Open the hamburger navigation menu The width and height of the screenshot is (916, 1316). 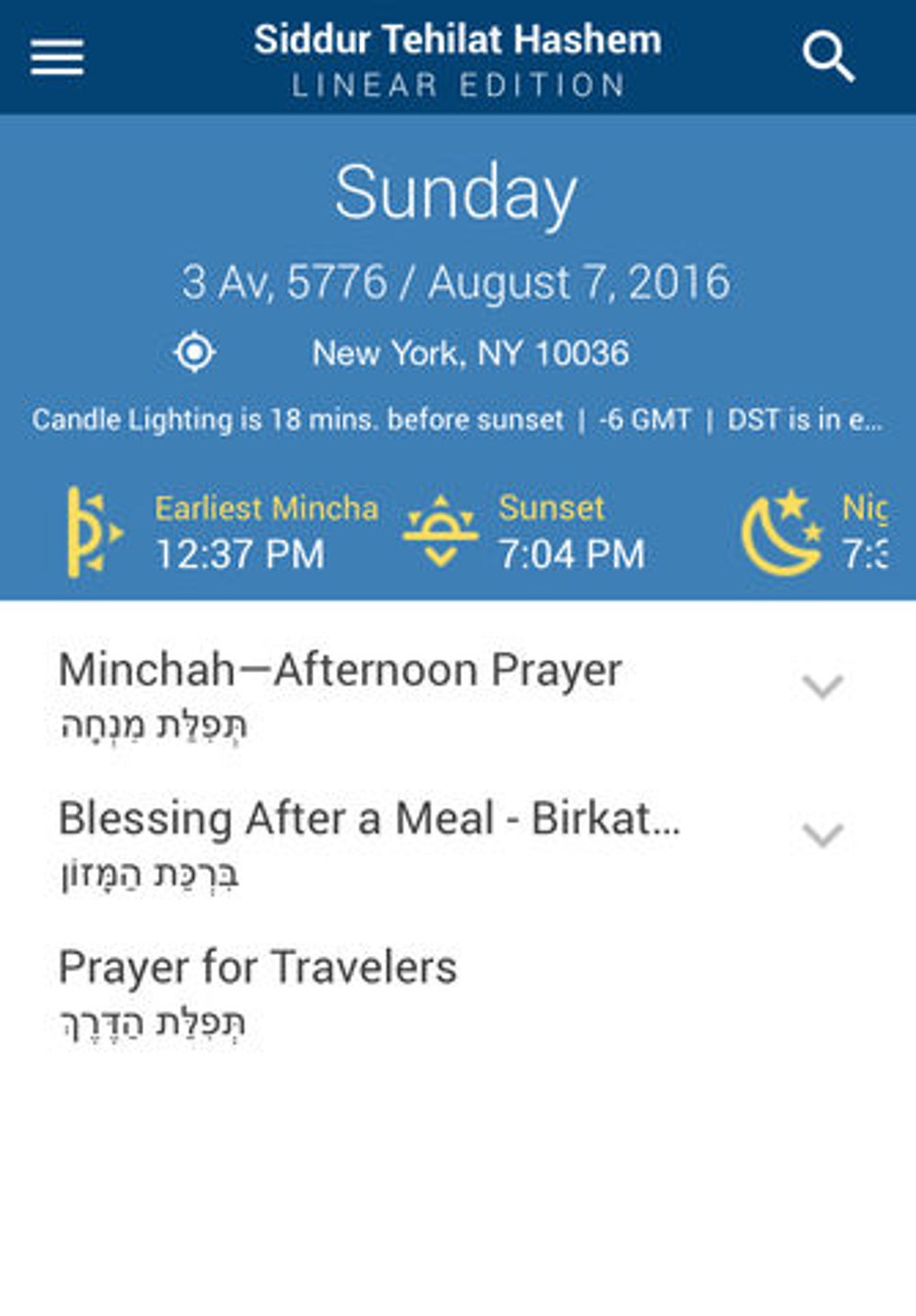click(57, 58)
